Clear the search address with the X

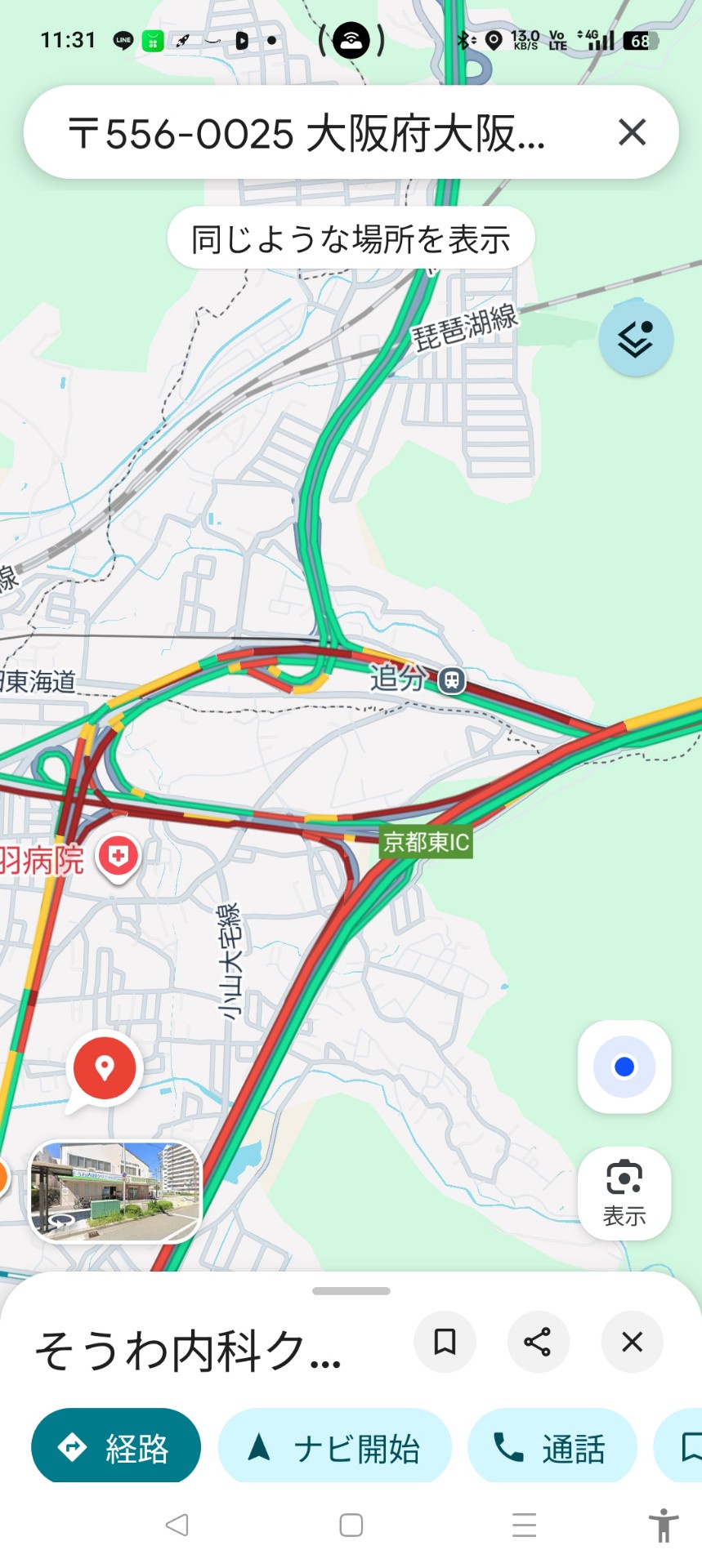(x=632, y=132)
